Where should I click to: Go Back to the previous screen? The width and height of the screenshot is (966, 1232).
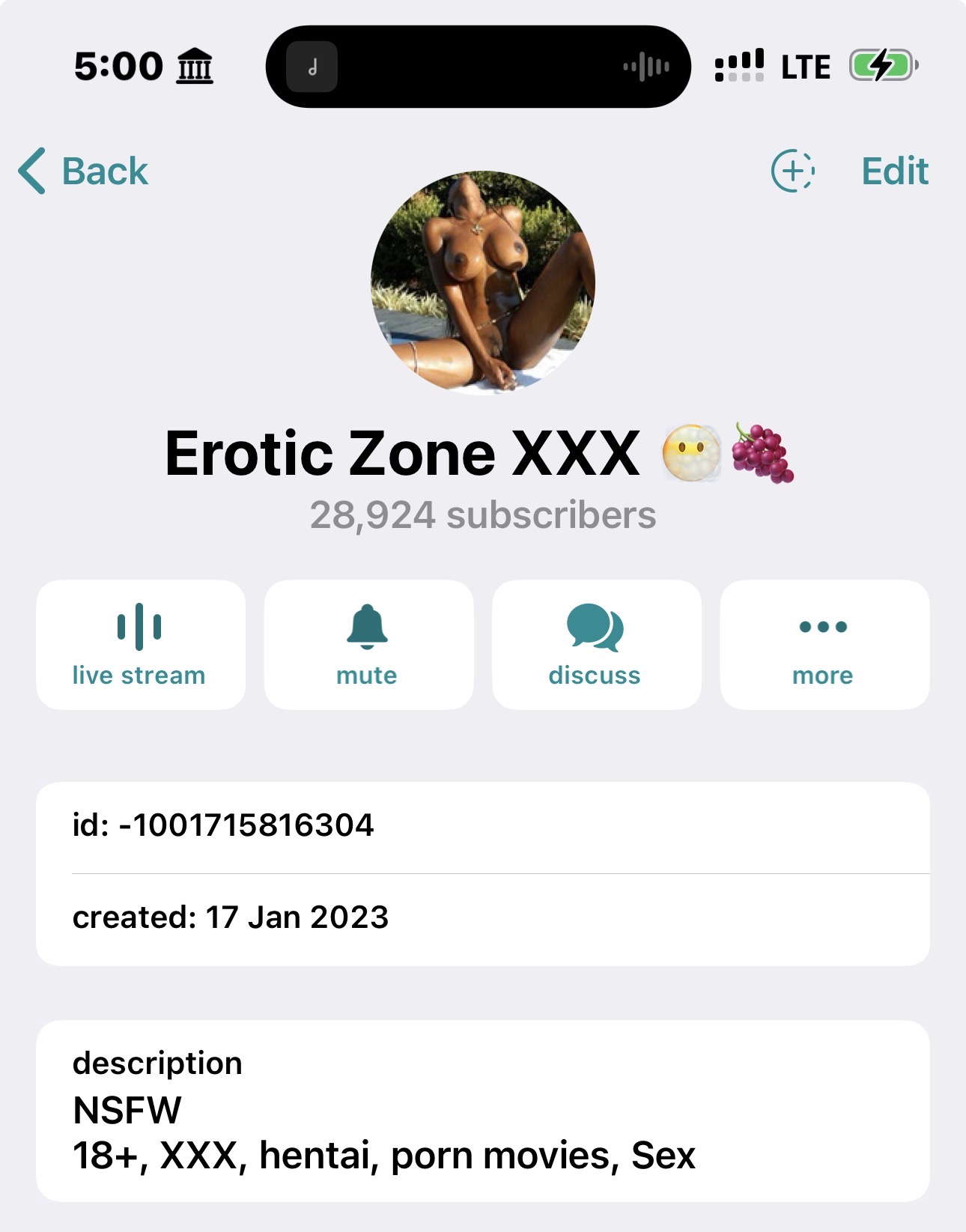pos(82,171)
